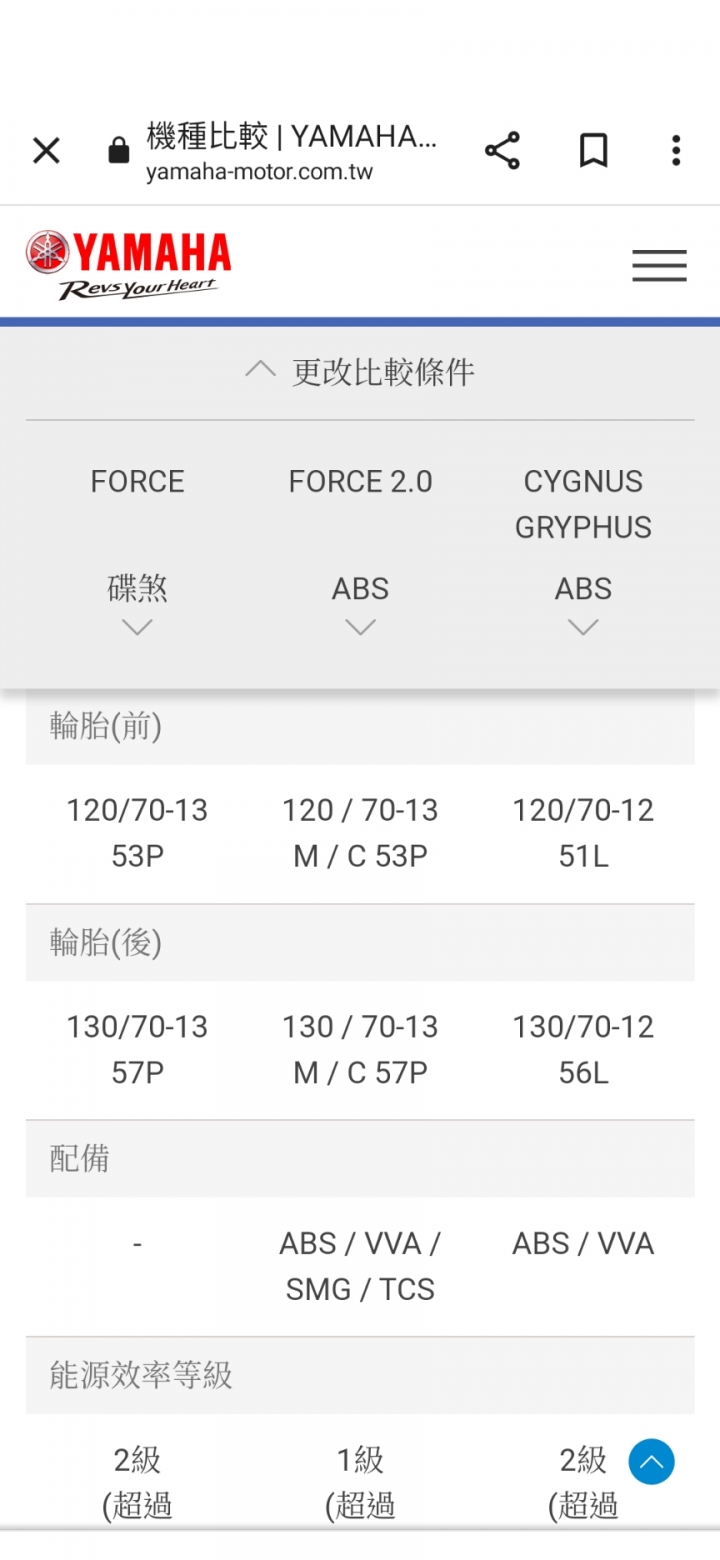Share this Yamaha comparison page
This screenshot has width=720, height=1560.
(502, 151)
